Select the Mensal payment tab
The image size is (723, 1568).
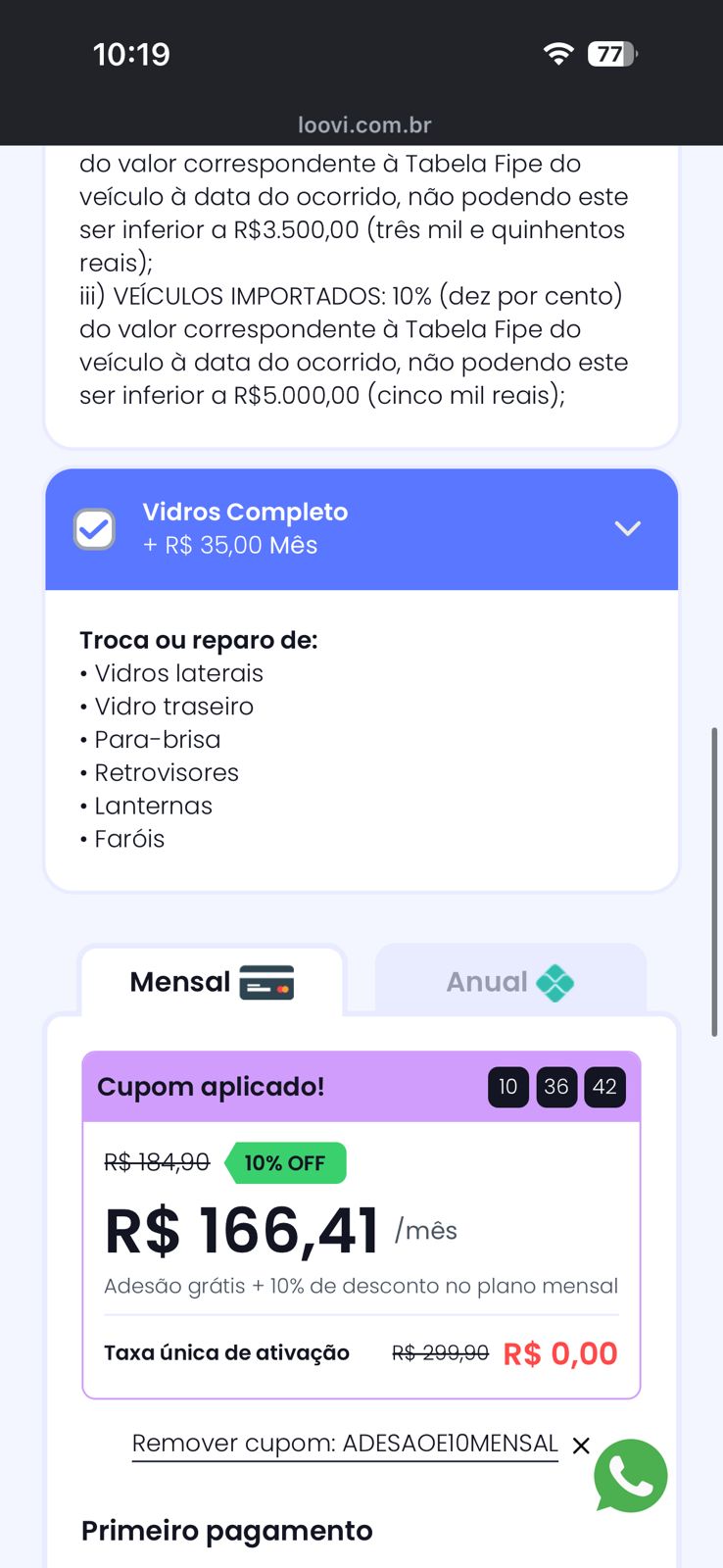coord(212,982)
